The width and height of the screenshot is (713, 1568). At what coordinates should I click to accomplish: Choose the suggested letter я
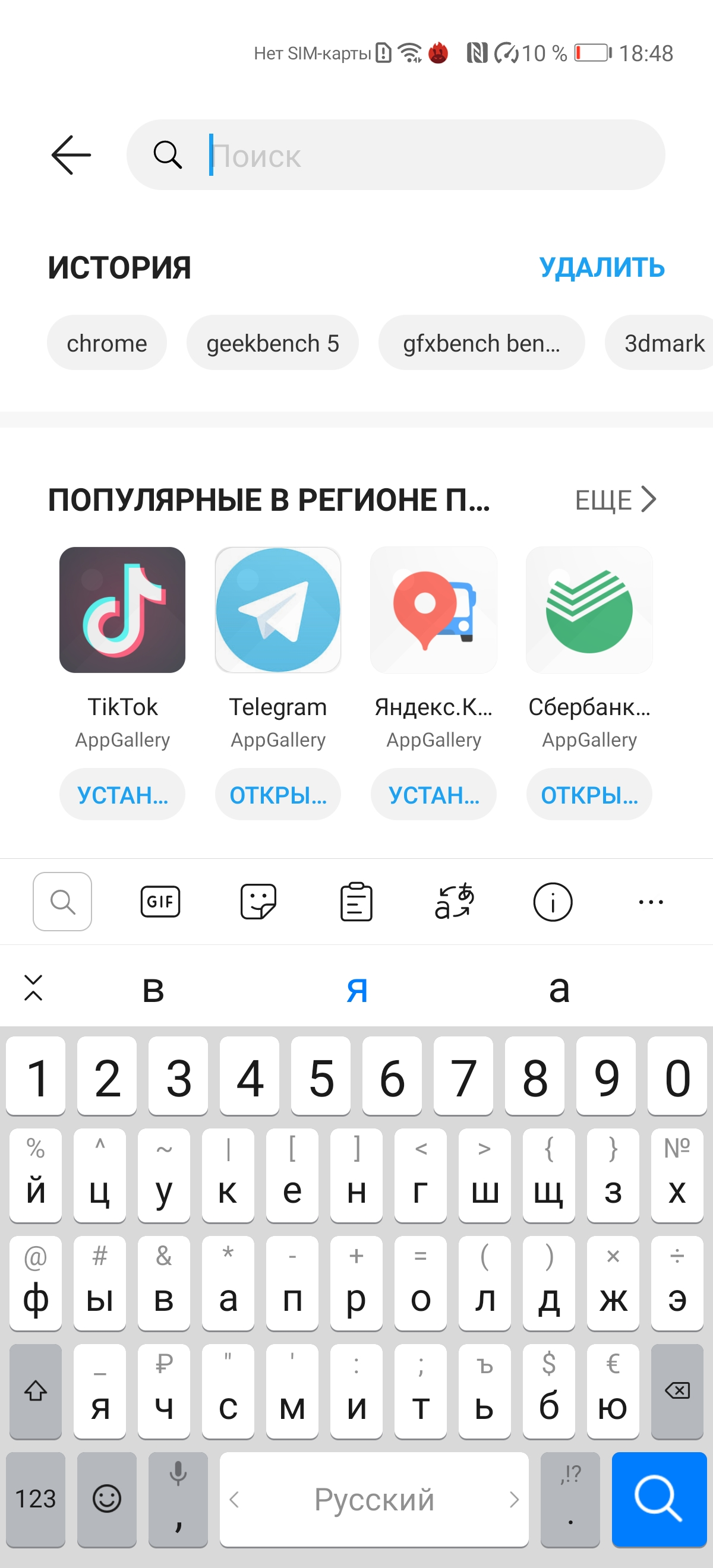357,989
